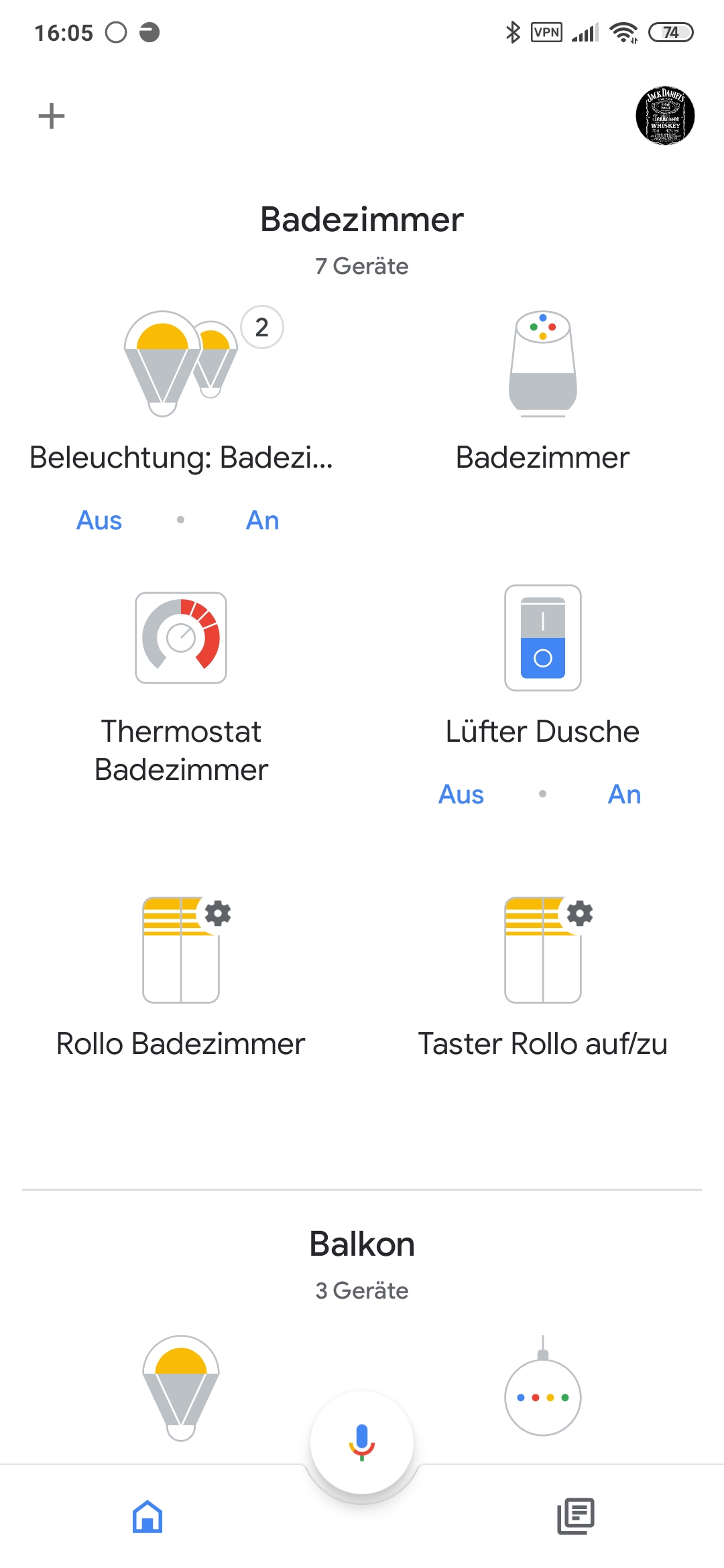Turn on the Badezimmer lighting with An

pyautogui.click(x=262, y=521)
